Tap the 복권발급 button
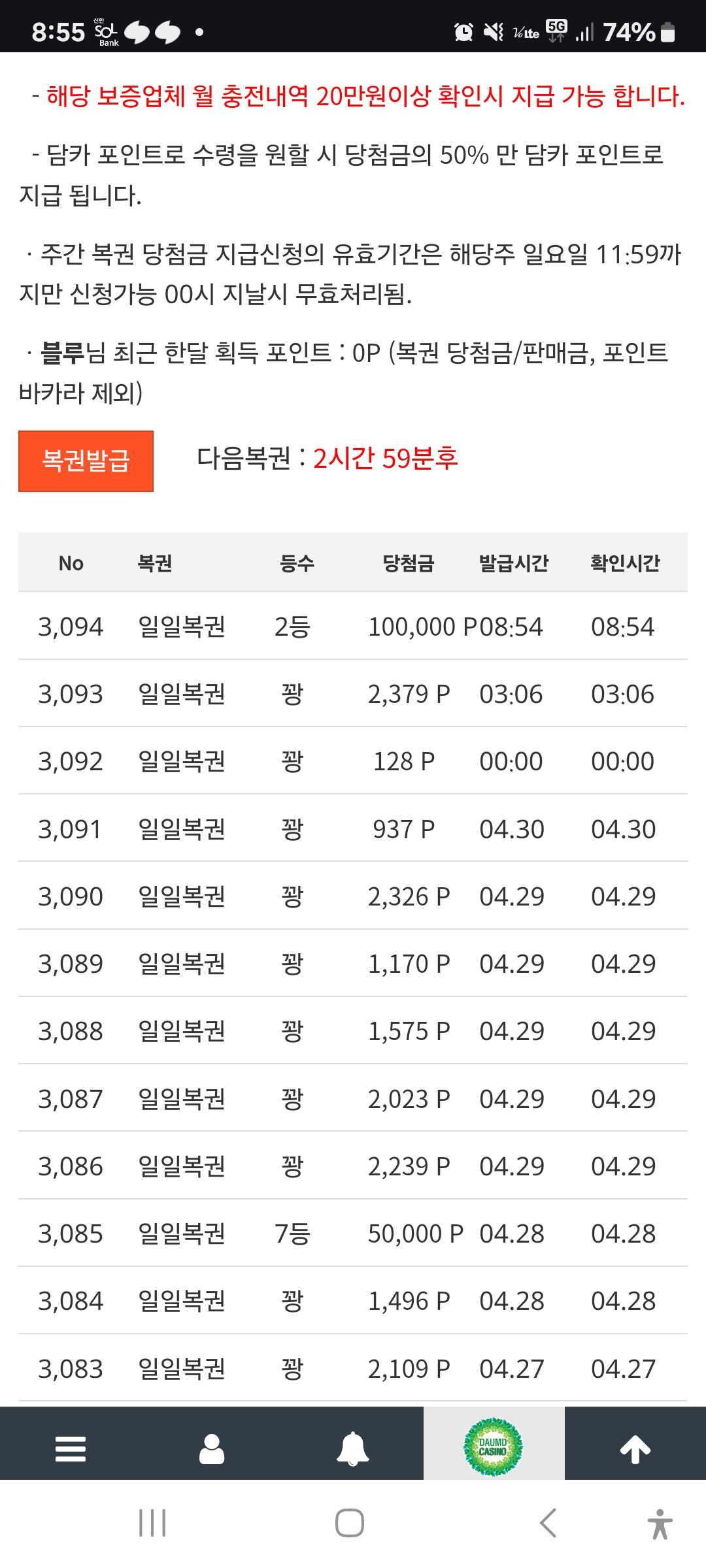 coord(86,461)
